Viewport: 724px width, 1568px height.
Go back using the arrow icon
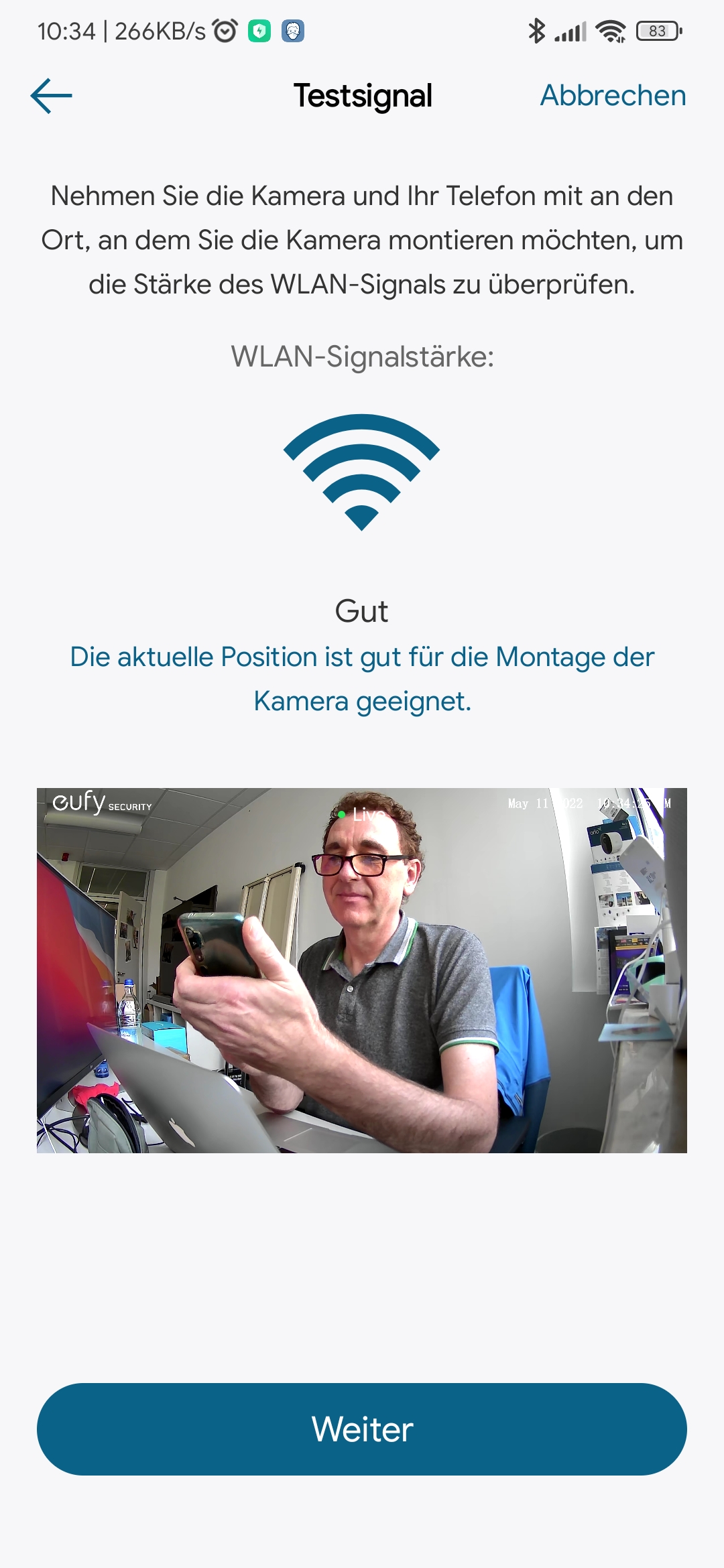[x=52, y=96]
